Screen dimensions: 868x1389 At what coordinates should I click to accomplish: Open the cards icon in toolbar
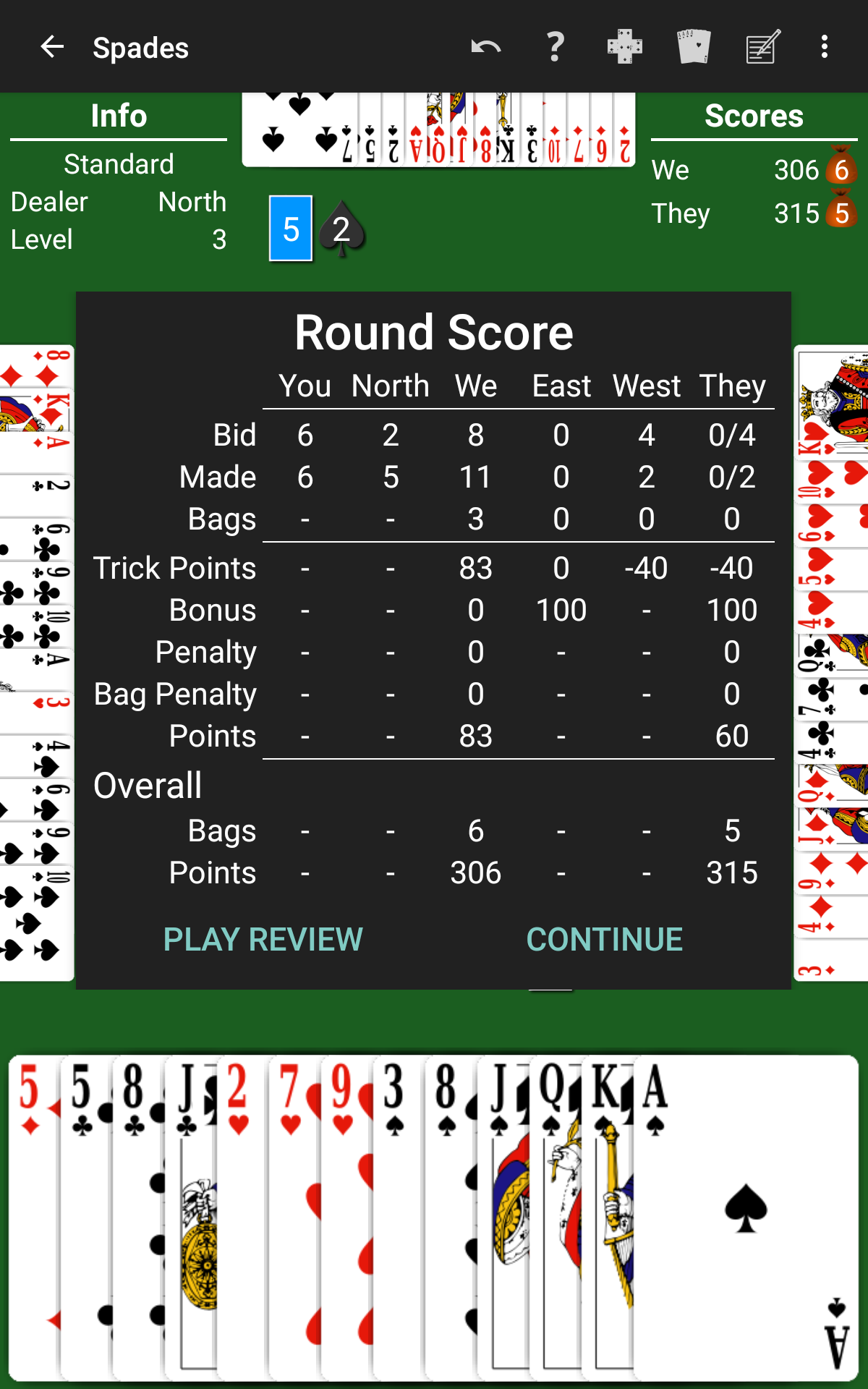tap(694, 47)
